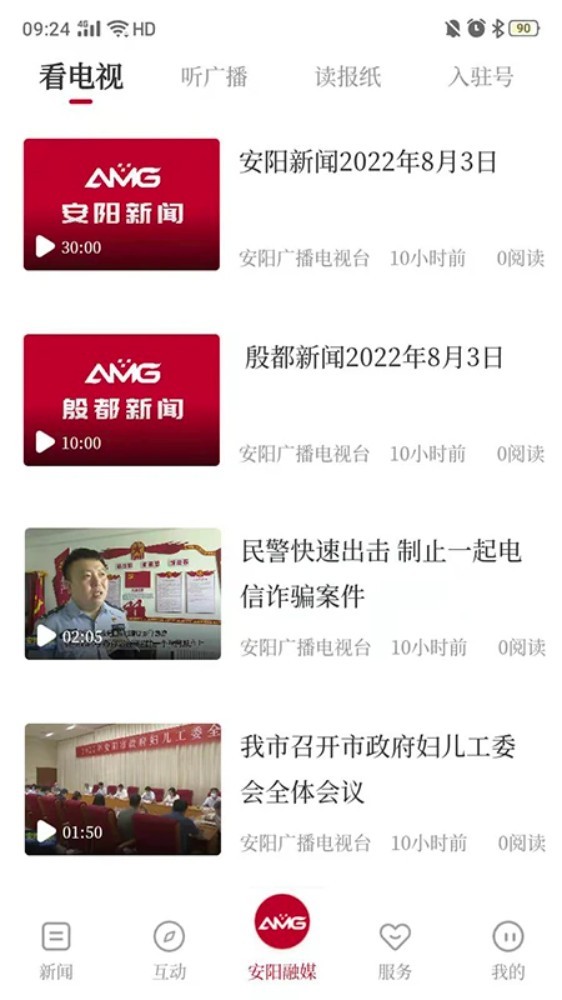Switch to the 读报纸 tab
The image size is (562, 1000).
tap(348, 77)
